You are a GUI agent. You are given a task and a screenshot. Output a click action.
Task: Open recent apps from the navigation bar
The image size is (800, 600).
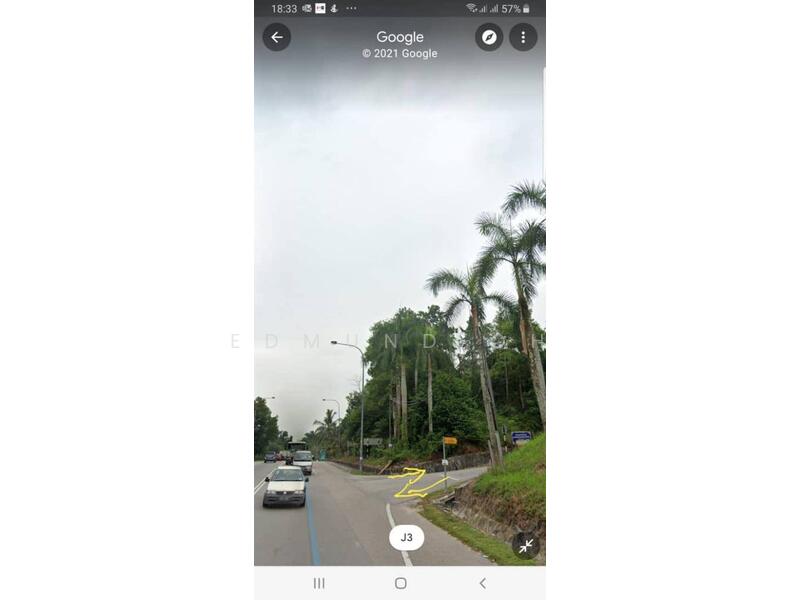pos(319,583)
